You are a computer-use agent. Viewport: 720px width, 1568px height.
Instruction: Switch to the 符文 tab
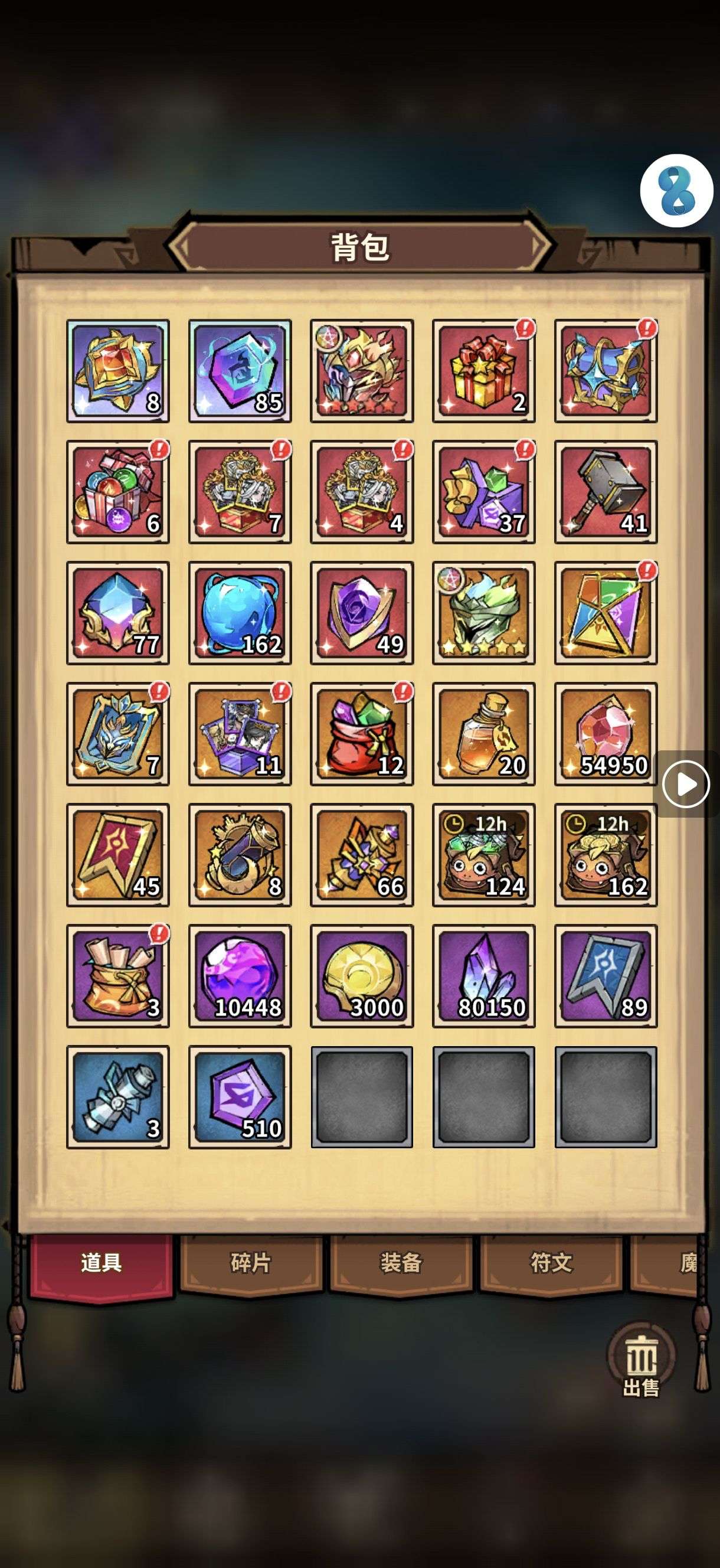[551, 1263]
